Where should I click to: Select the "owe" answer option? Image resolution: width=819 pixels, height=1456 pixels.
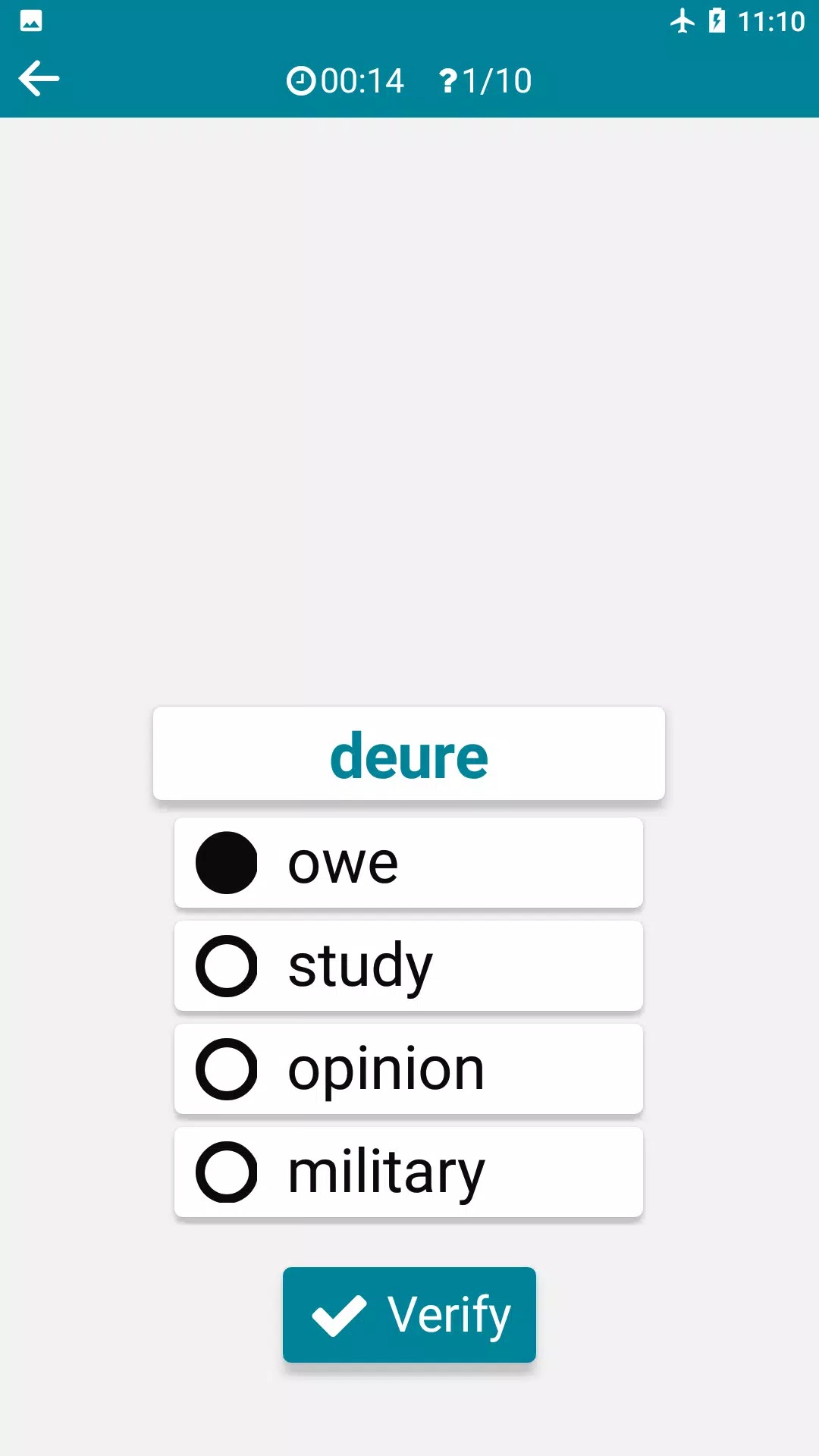[408, 863]
